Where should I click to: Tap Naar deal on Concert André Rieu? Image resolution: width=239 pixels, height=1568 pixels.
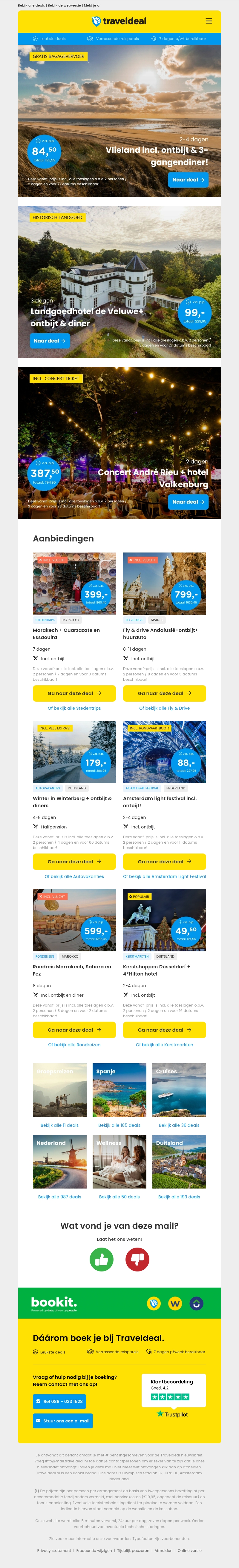[x=188, y=502]
